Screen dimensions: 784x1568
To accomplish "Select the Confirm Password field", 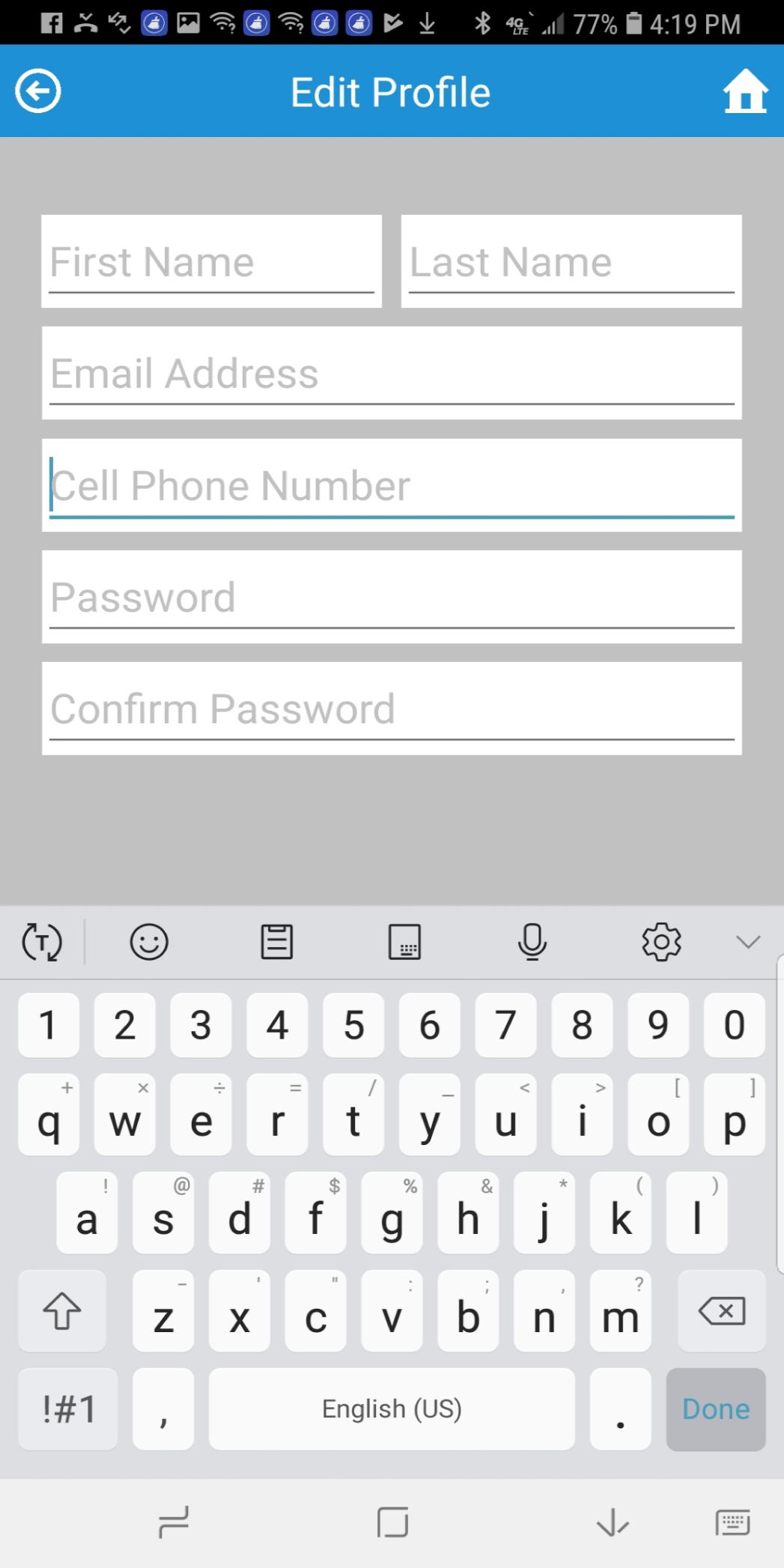I will pos(392,708).
